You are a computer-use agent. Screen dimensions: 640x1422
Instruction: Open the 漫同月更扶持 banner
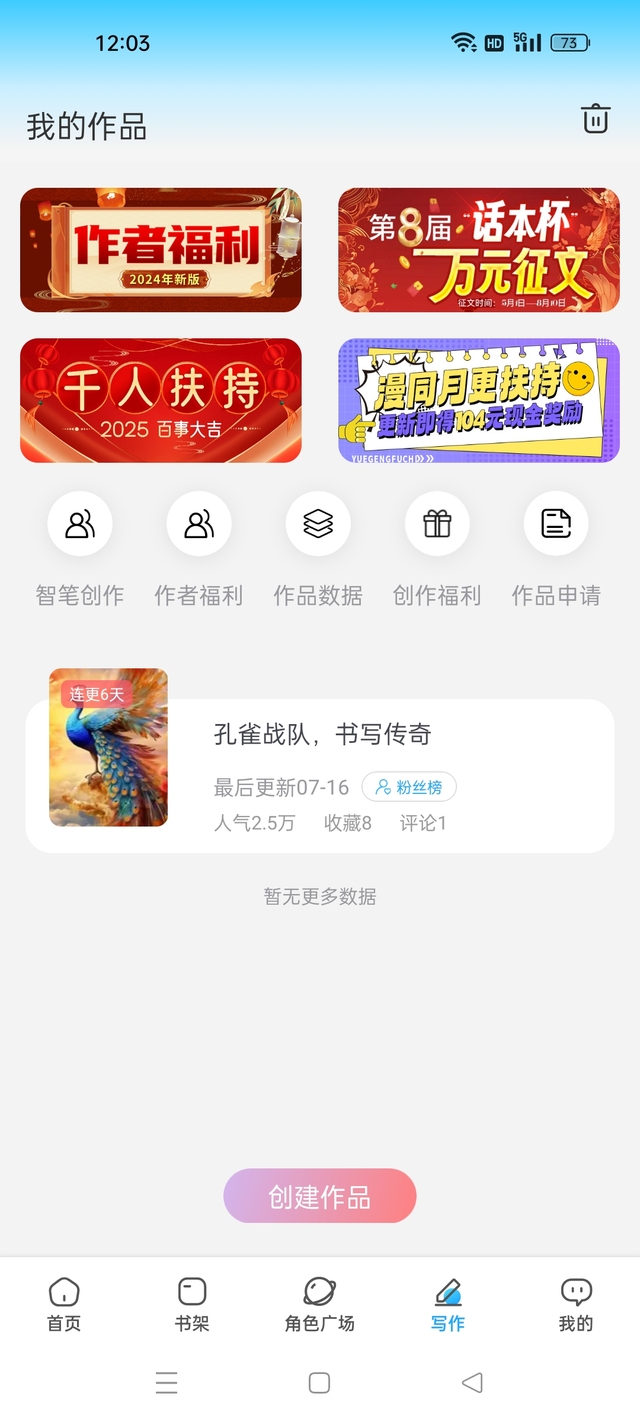[x=479, y=400]
